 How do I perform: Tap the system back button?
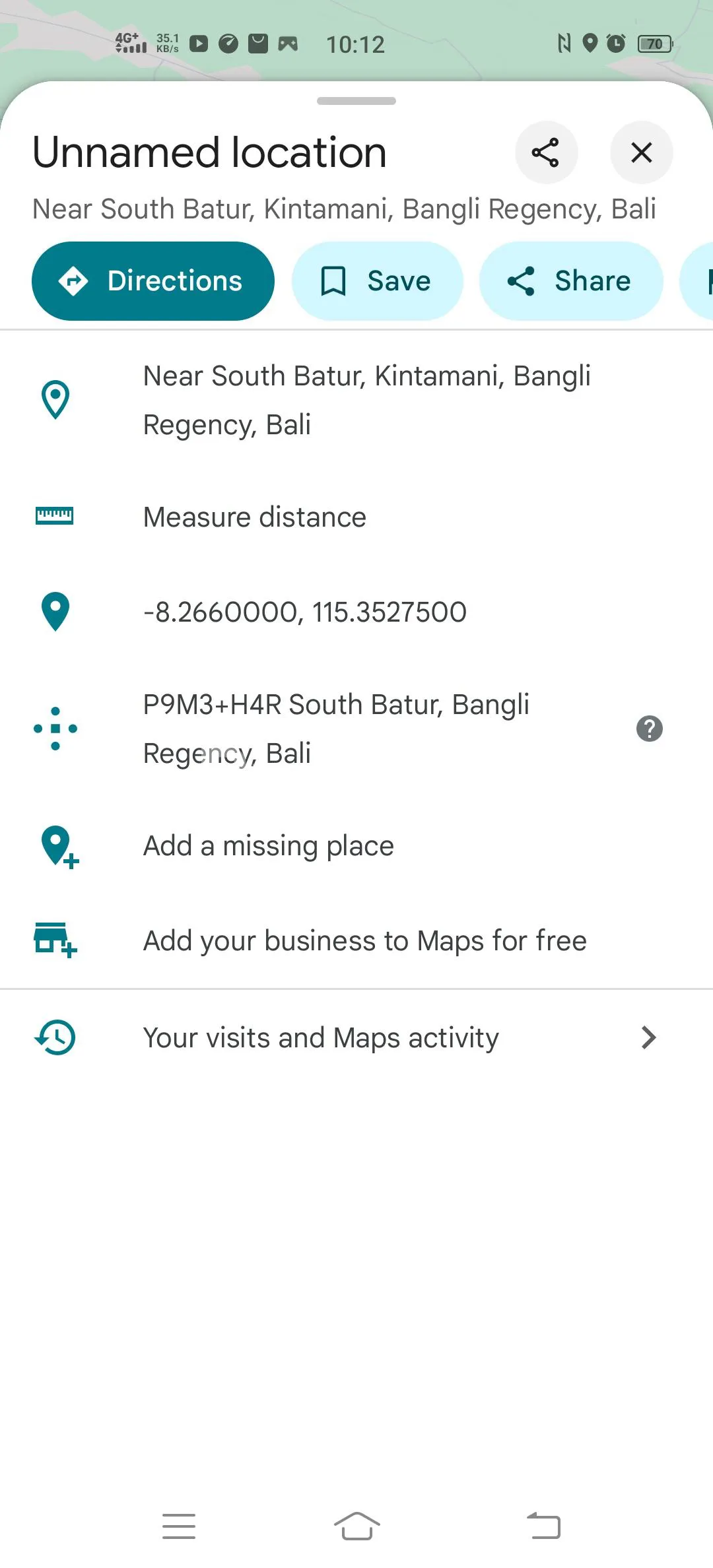coord(544,1526)
